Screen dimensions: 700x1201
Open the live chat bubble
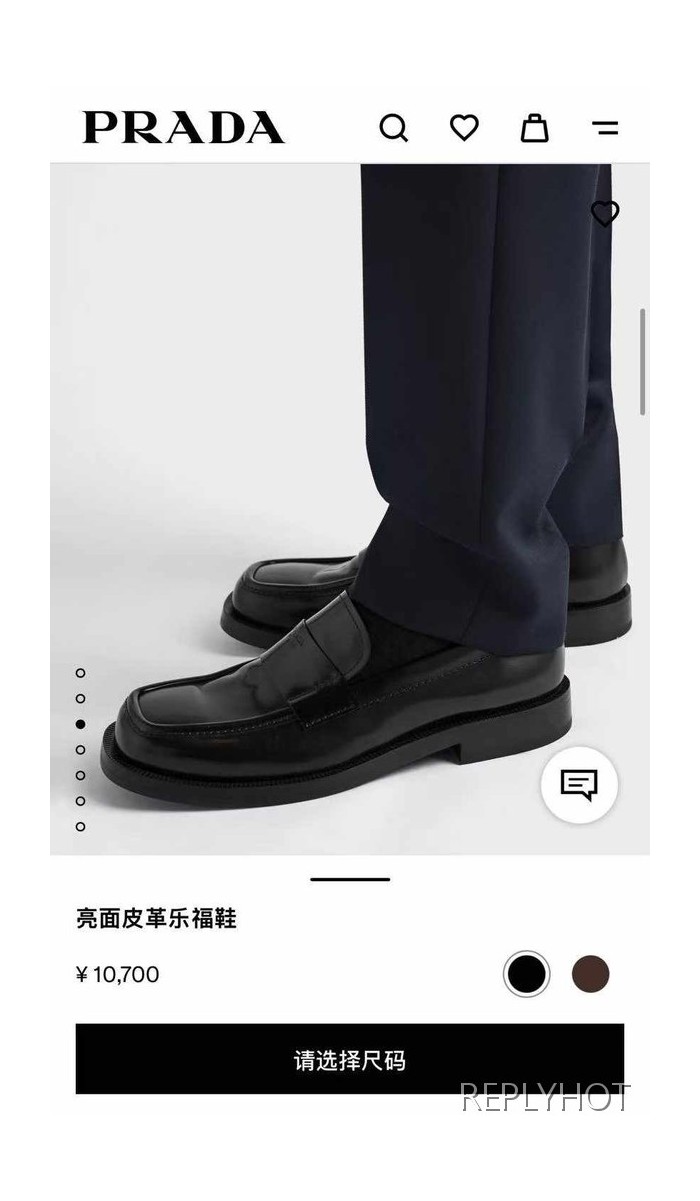(x=579, y=784)
